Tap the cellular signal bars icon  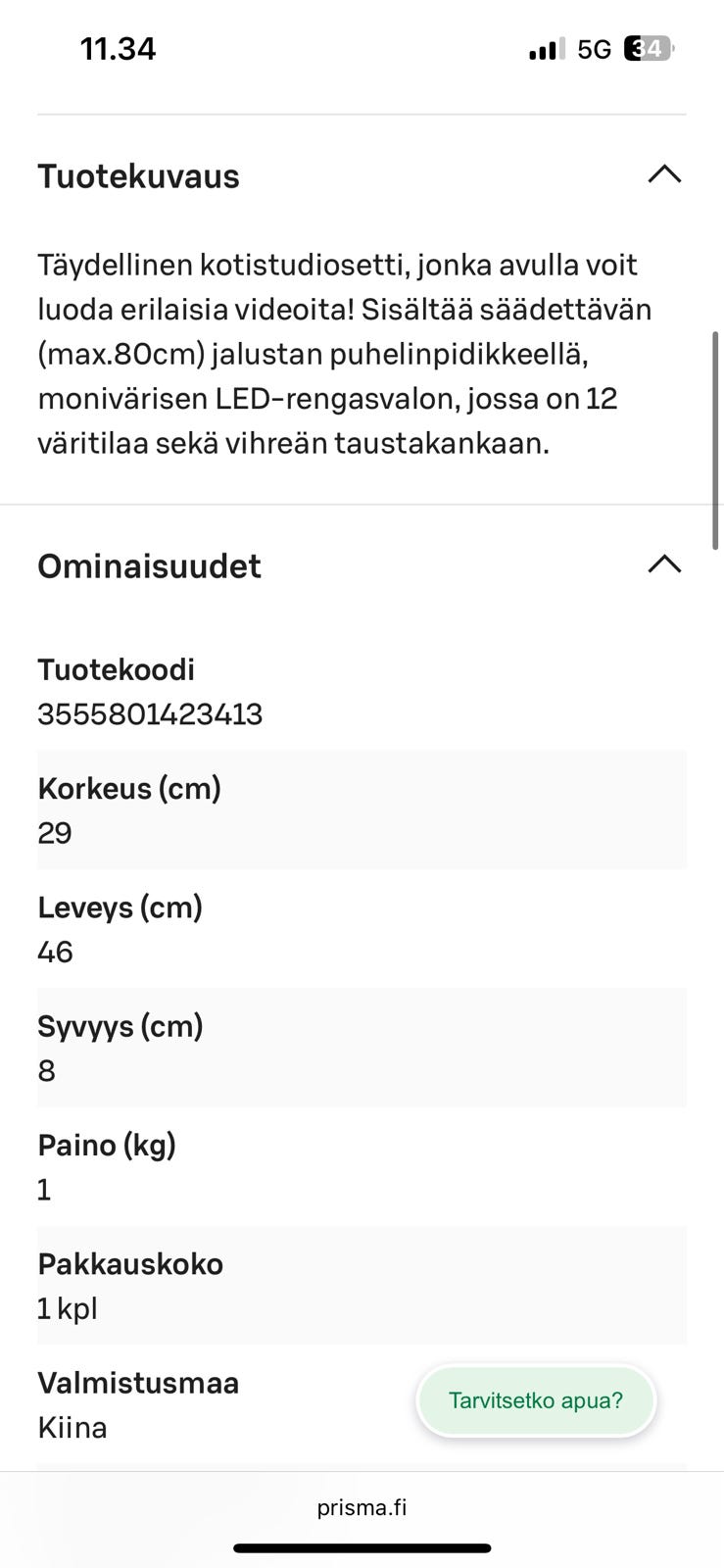545,48
